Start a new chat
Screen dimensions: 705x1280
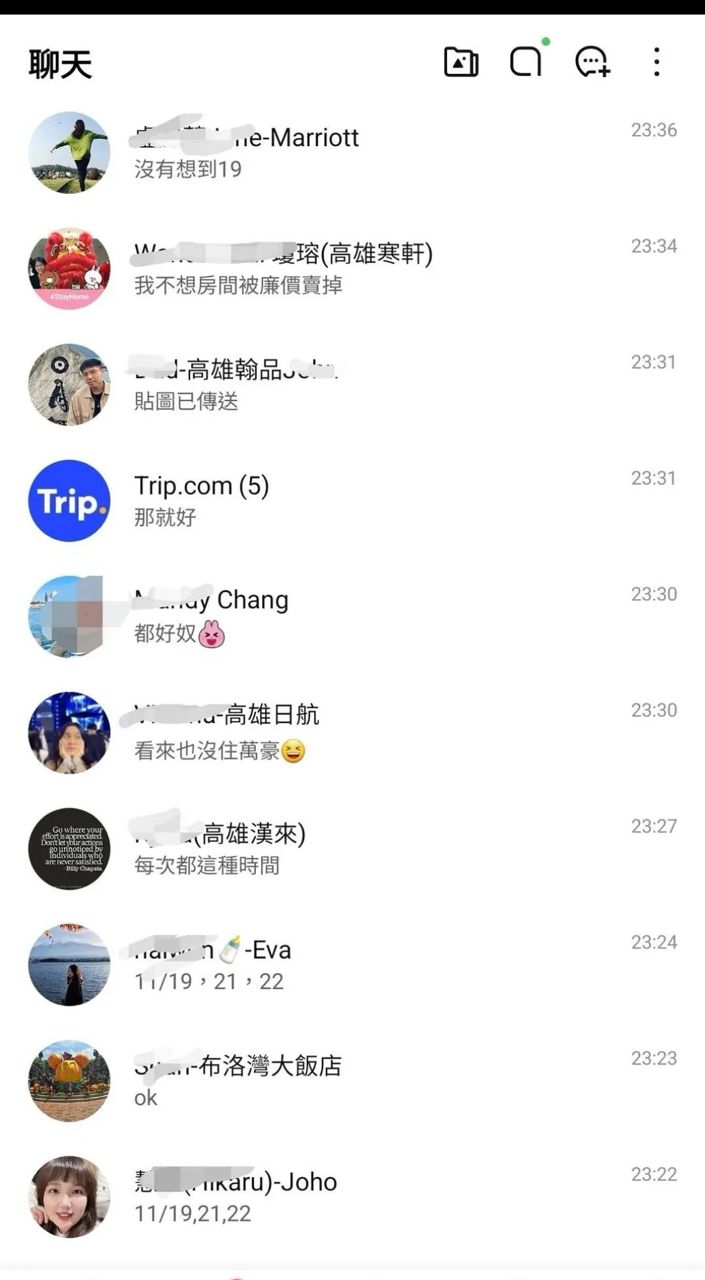pos(592,62)
